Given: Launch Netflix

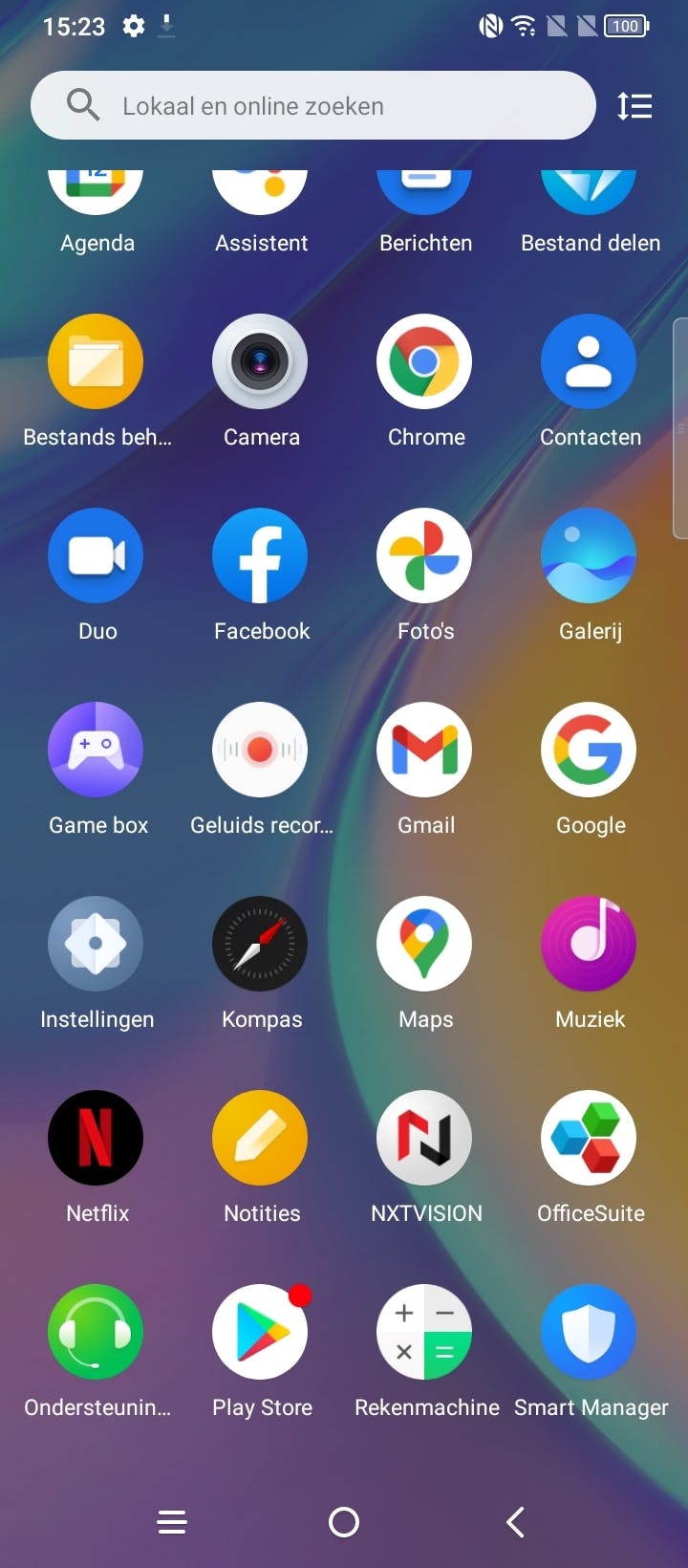Looking at the screenshot, I should tap(96, 1139).
